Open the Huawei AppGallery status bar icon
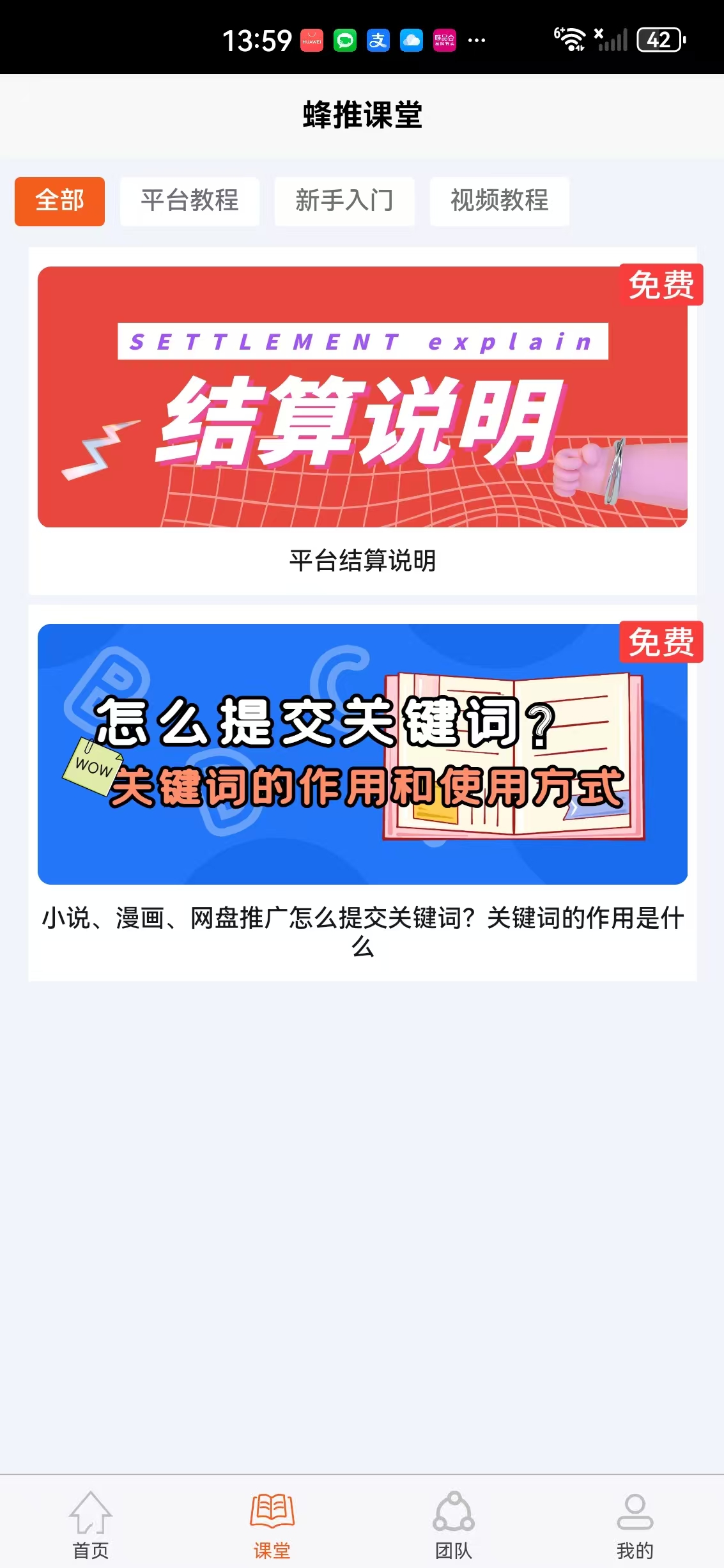Screen dimensions: 724x1568 tap(311, 40)
